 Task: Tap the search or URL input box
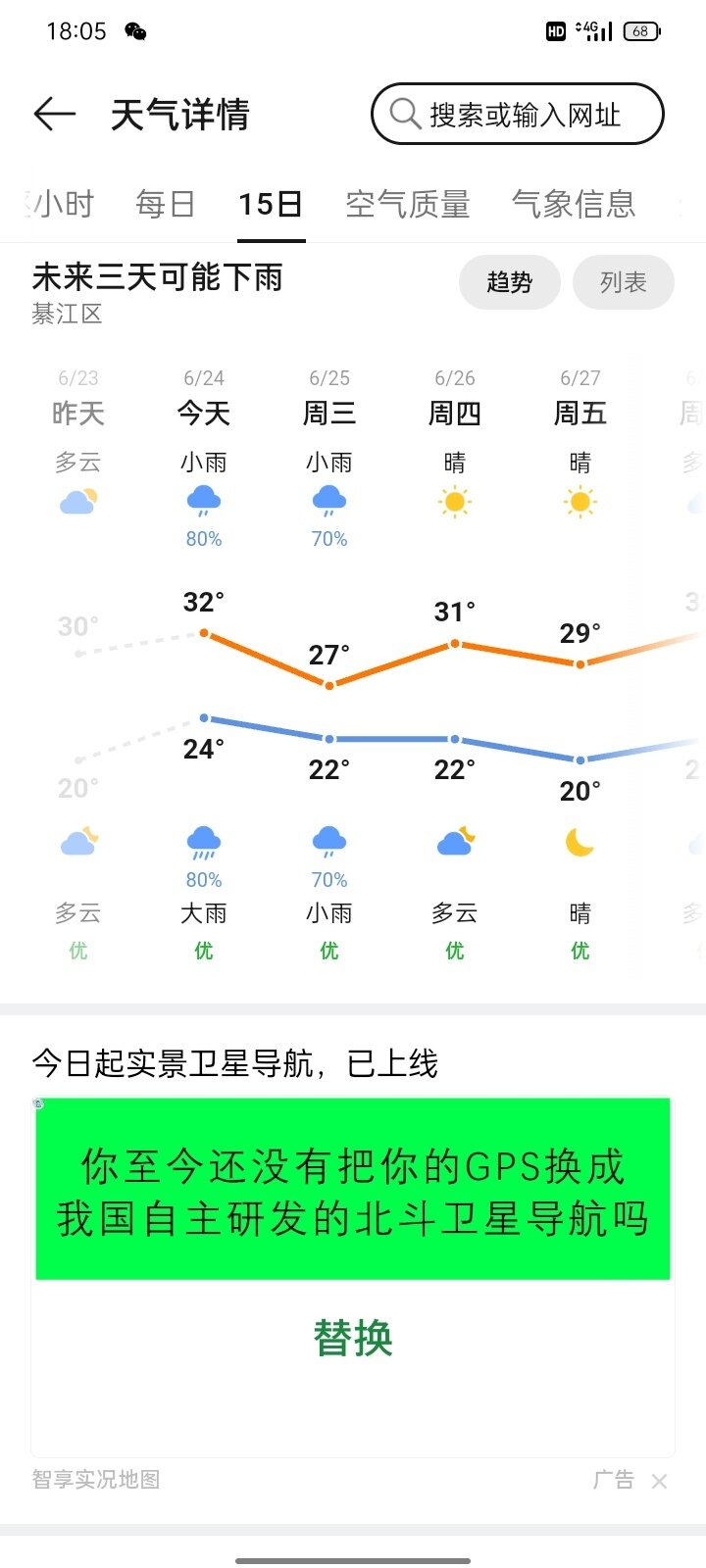[517, 115]
